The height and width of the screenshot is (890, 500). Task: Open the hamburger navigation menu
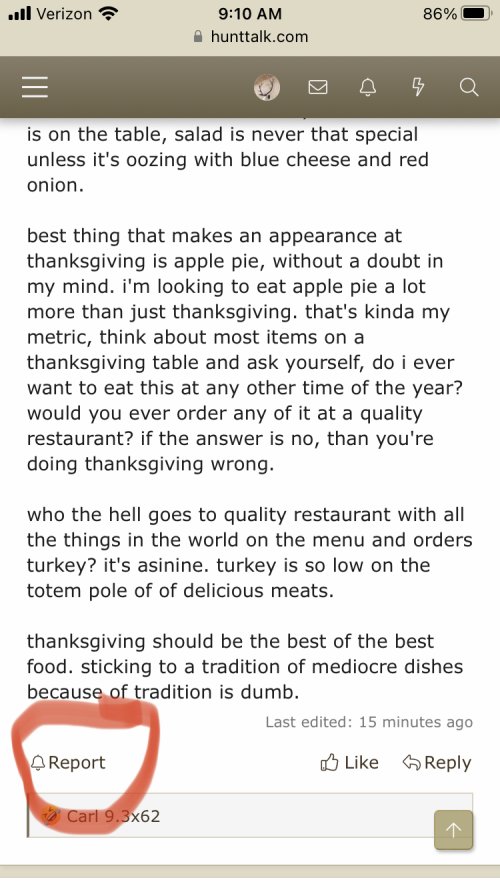pyautogui.click(x=35, y=88)
